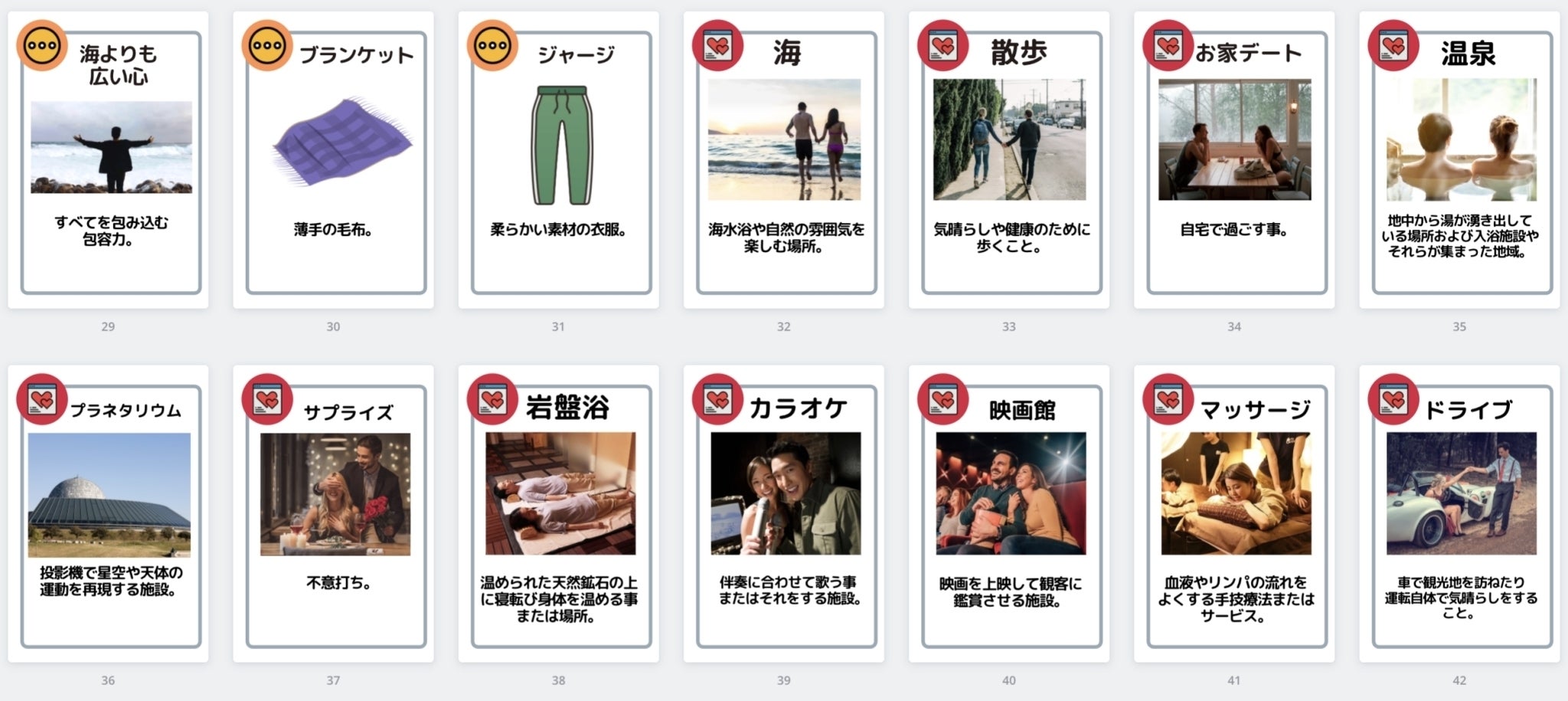Choose the 岩盤浴 page thumbnail
This screenshot has width=1568, height=701.
[x=558, y=514]
